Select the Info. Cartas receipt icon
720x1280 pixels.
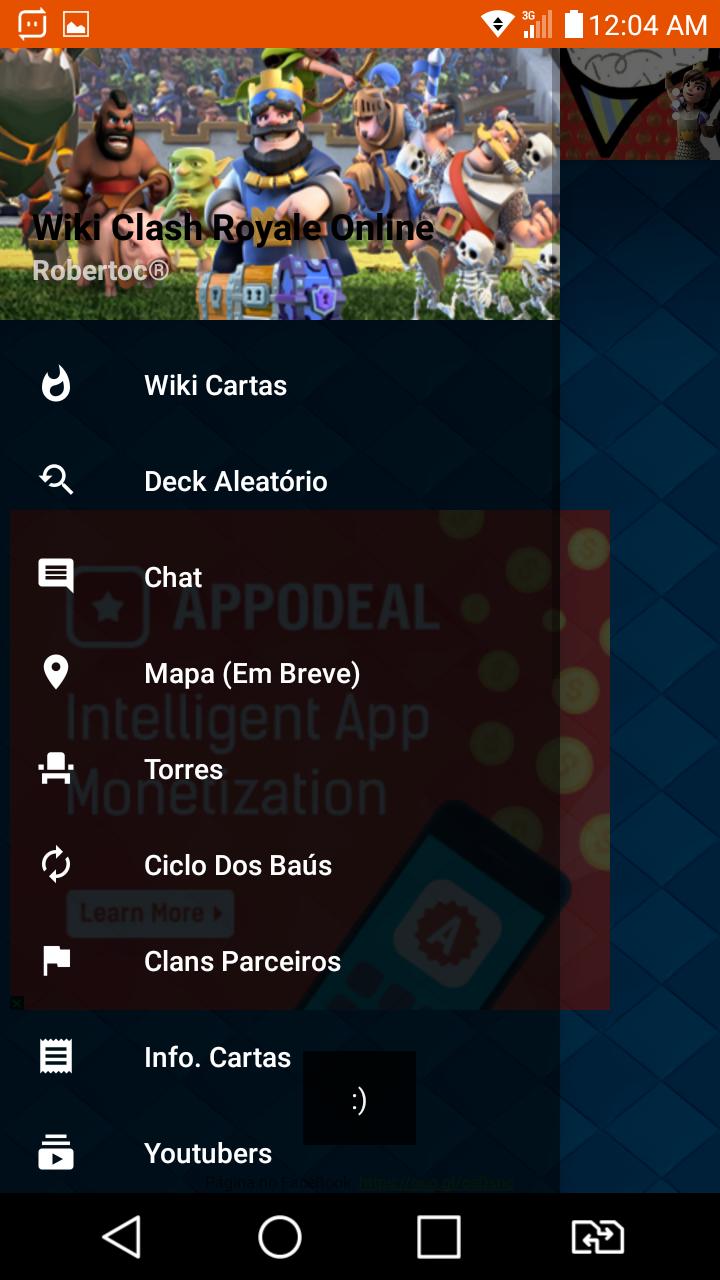tap(56, 1056)
